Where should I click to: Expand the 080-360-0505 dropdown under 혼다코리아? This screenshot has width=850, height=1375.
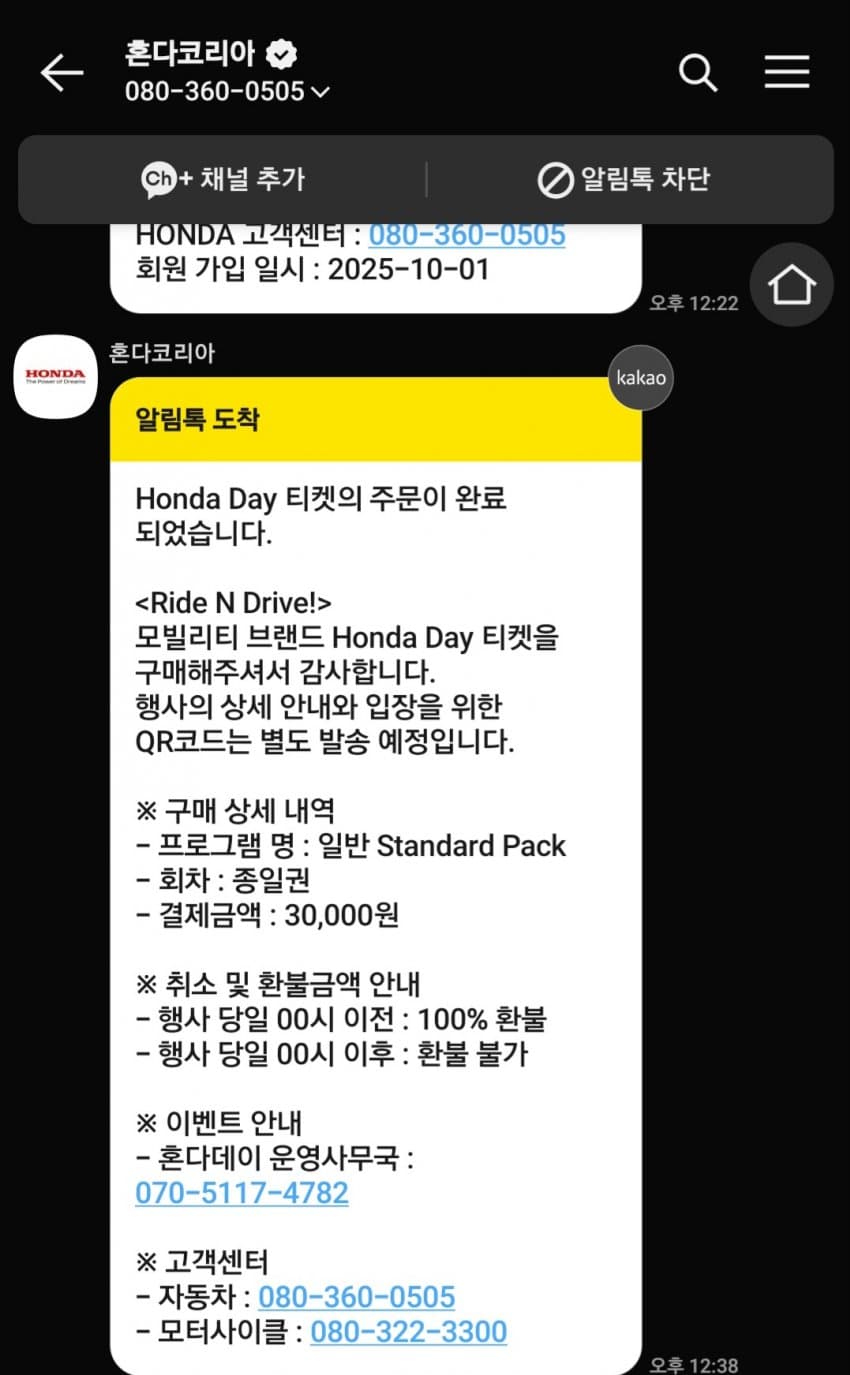point(320,92)
